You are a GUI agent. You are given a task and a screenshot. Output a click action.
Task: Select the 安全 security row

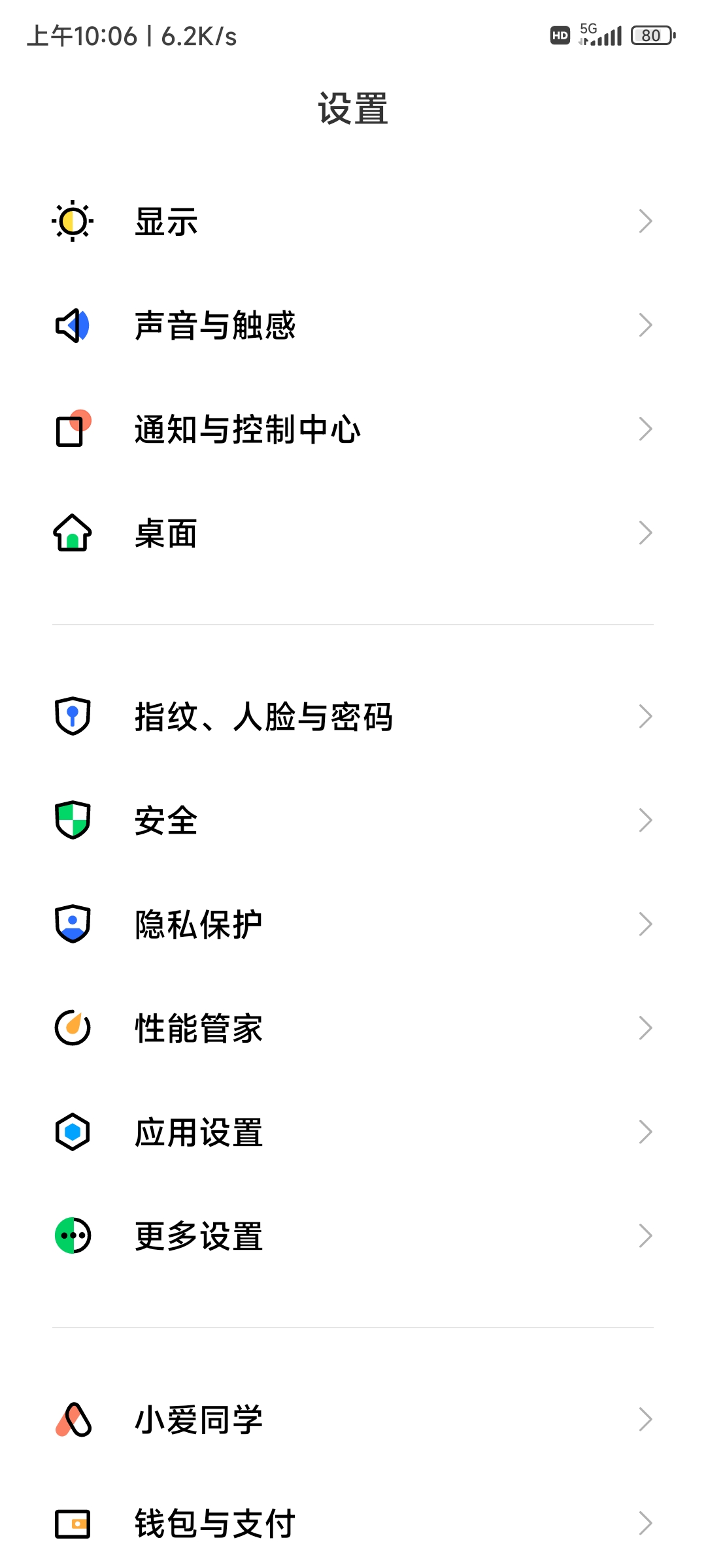pyautogui.click(x=353, y=820)
